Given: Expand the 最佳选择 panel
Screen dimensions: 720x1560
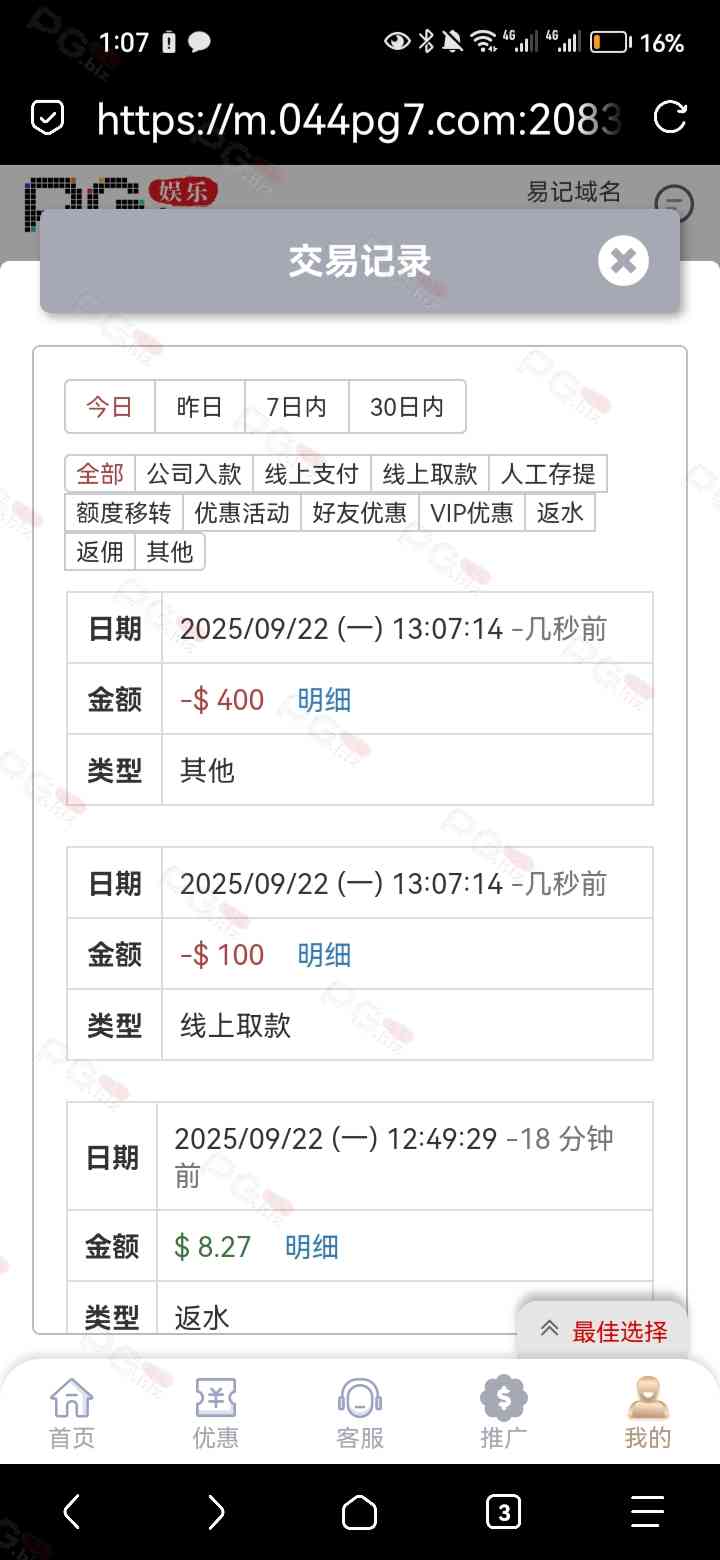Looking at the screenshot, I should [603, 1331].
